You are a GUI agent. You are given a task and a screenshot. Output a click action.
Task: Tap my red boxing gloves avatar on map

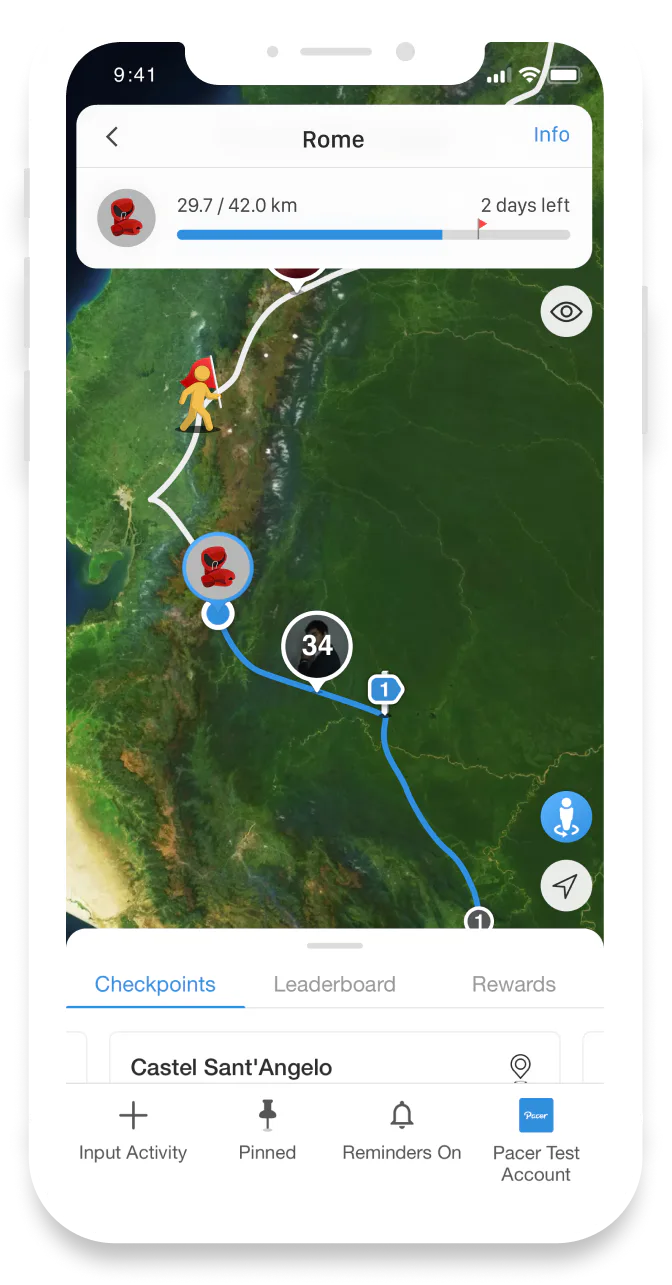pos(218,567)
